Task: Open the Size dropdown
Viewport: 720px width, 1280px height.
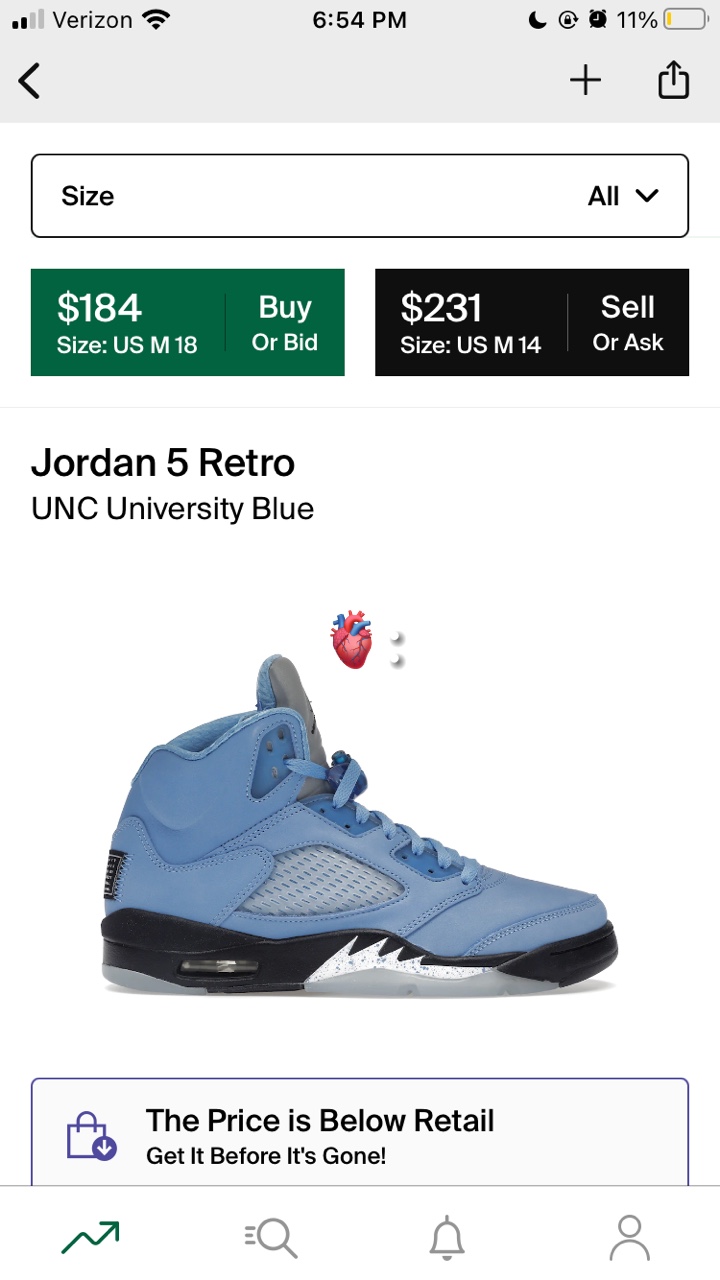Action: (x=360, y=196)
